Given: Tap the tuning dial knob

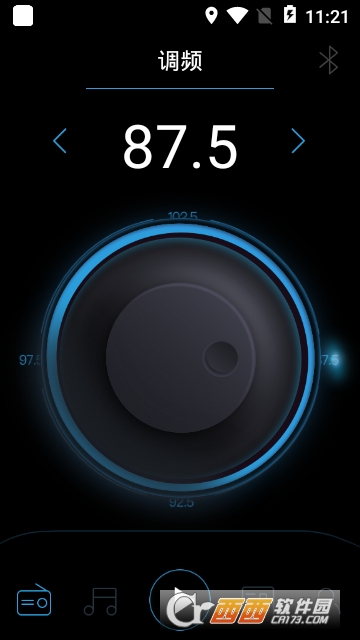Looking at the screenshot, I should [x=181, y=358].
